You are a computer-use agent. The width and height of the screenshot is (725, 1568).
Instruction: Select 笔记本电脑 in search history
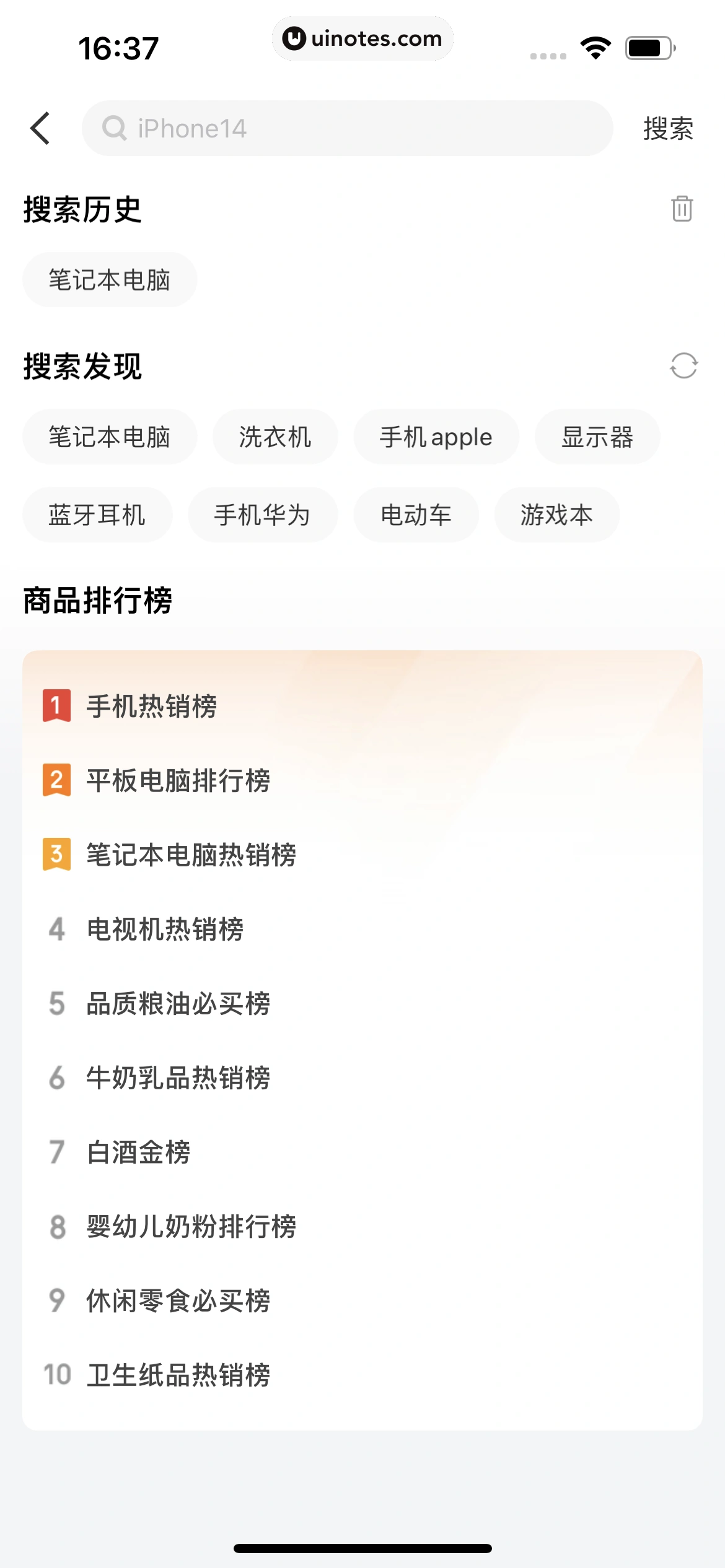pyautogui.click(x=110, y=280)
